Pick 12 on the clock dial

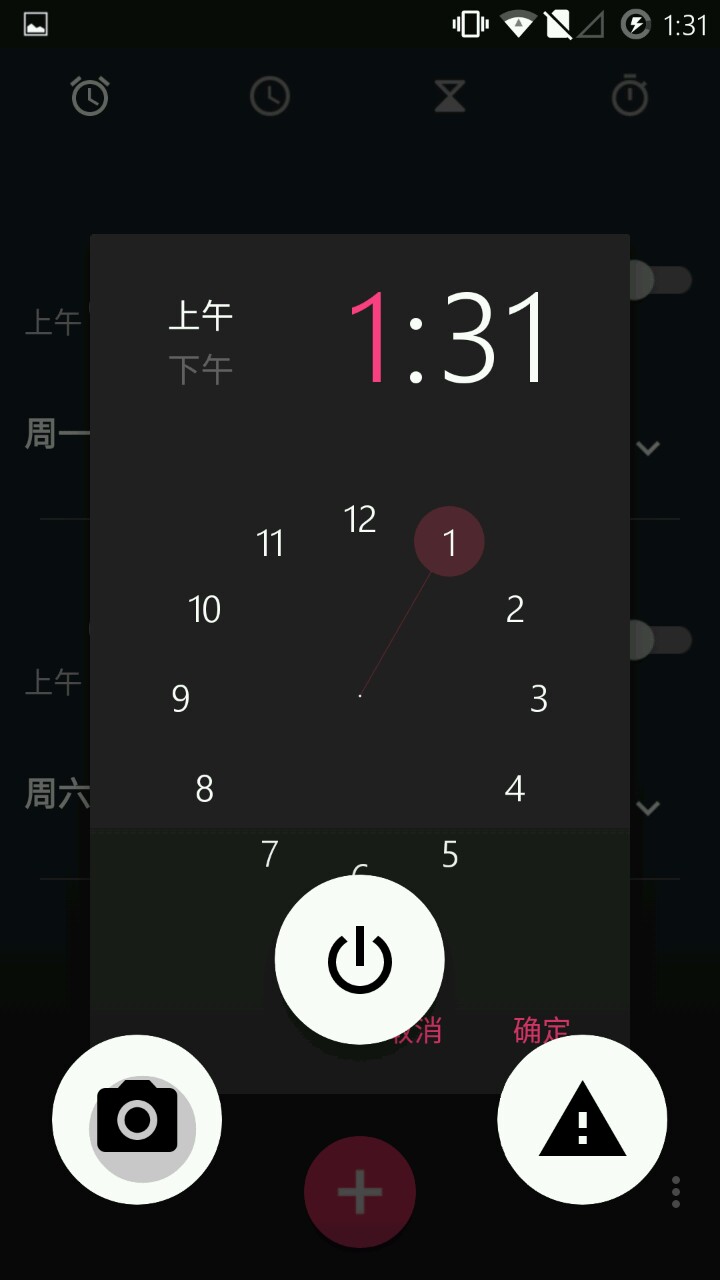pos(359,519)
